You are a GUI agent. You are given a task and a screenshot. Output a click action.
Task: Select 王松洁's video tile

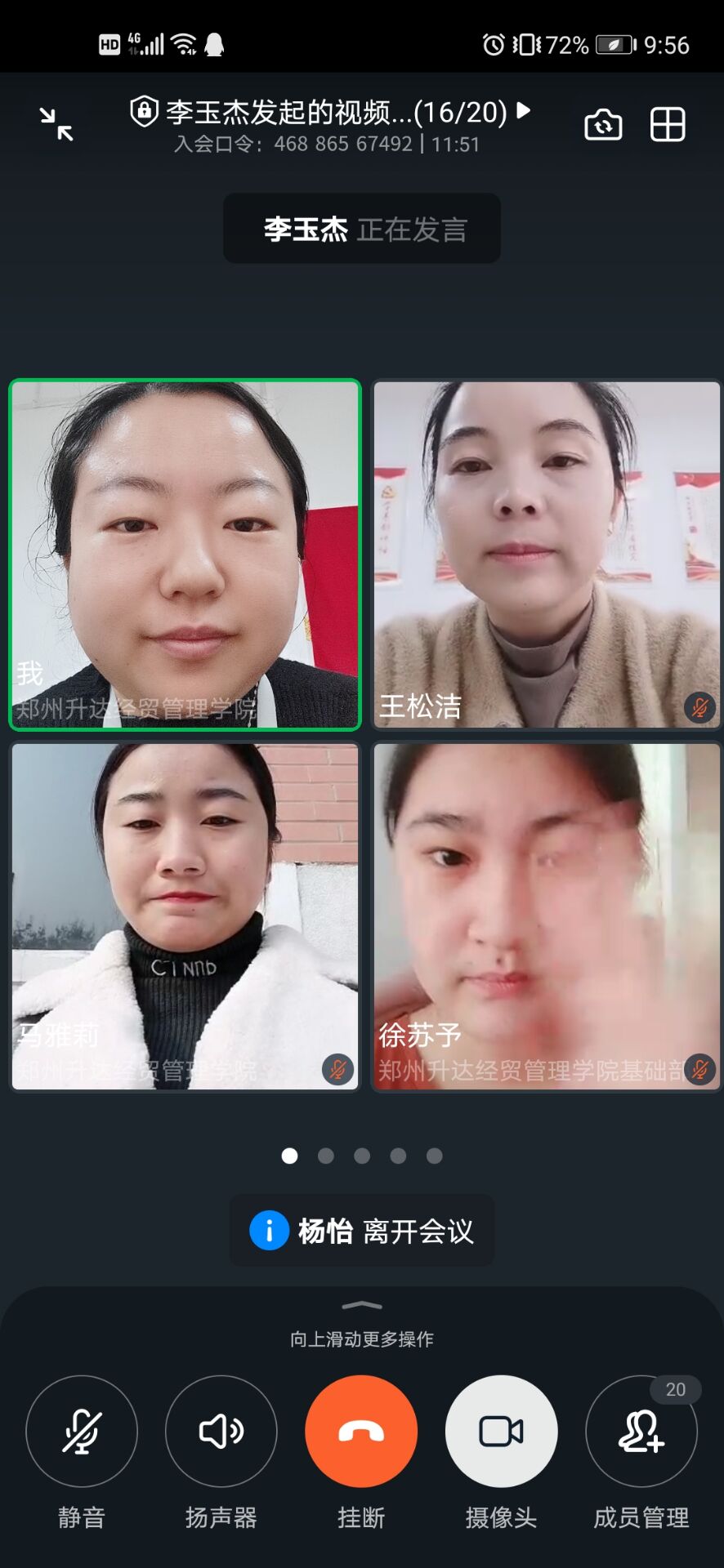[x=546, y=555]
